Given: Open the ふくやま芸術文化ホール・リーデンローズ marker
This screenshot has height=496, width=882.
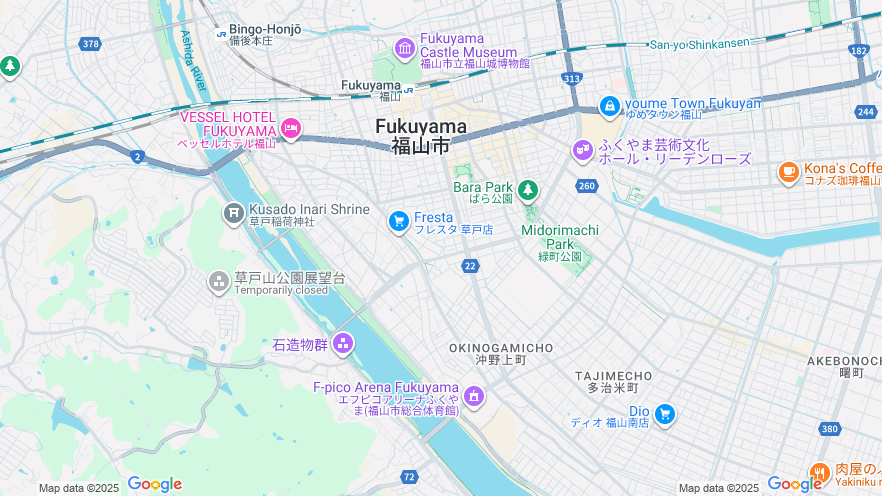Looking at the screenshot, I should point(583,150).
